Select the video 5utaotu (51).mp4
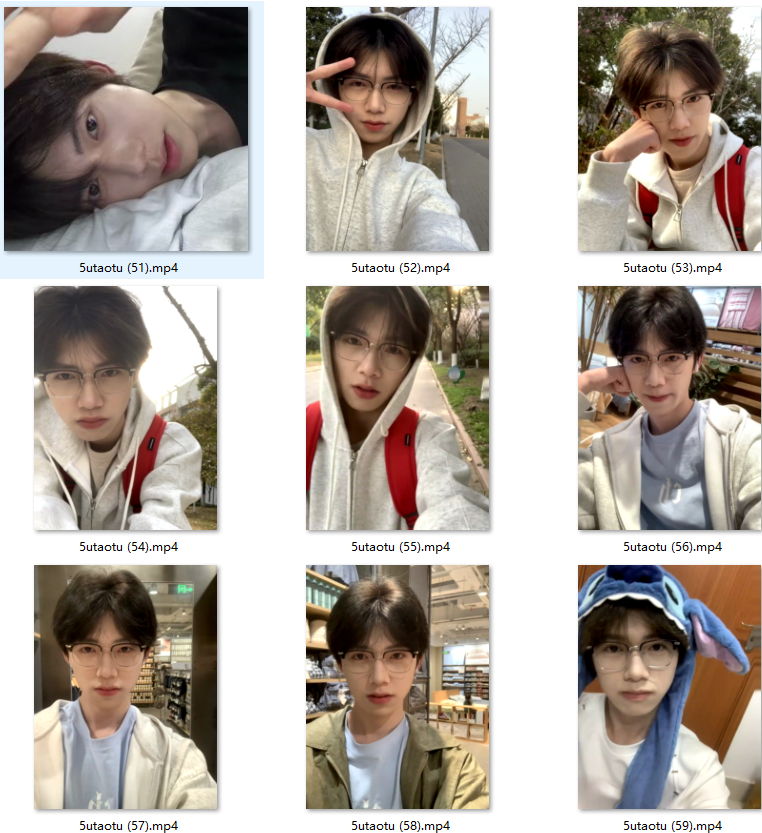Screen dimensions: 762x833 pyautogui.click(x=126, y=129)
